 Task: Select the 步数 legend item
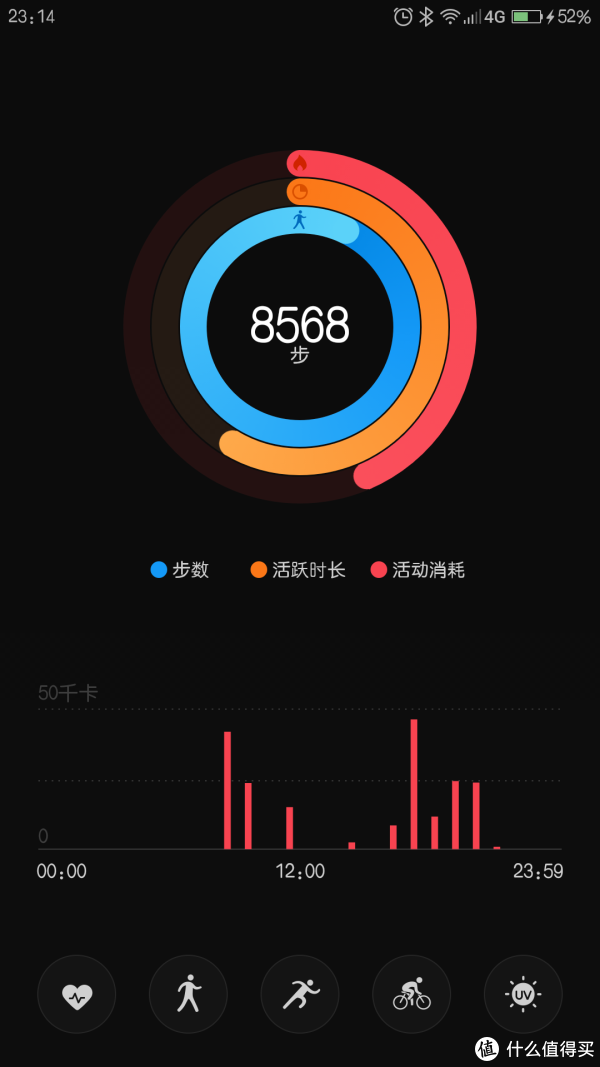(x=180, y=570)
